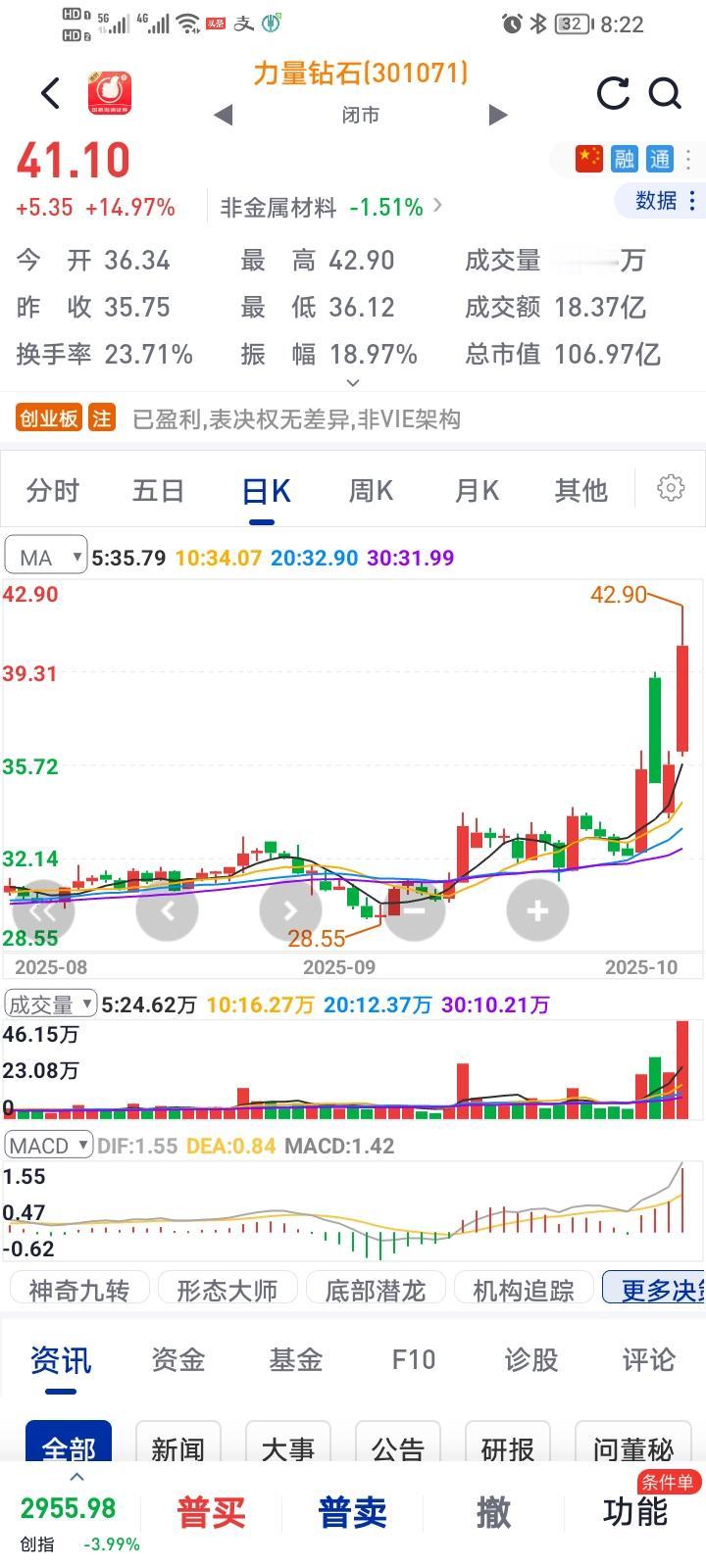Zoom in the K-line chart
Screen dimensions: 706x1568
(537, 910)
